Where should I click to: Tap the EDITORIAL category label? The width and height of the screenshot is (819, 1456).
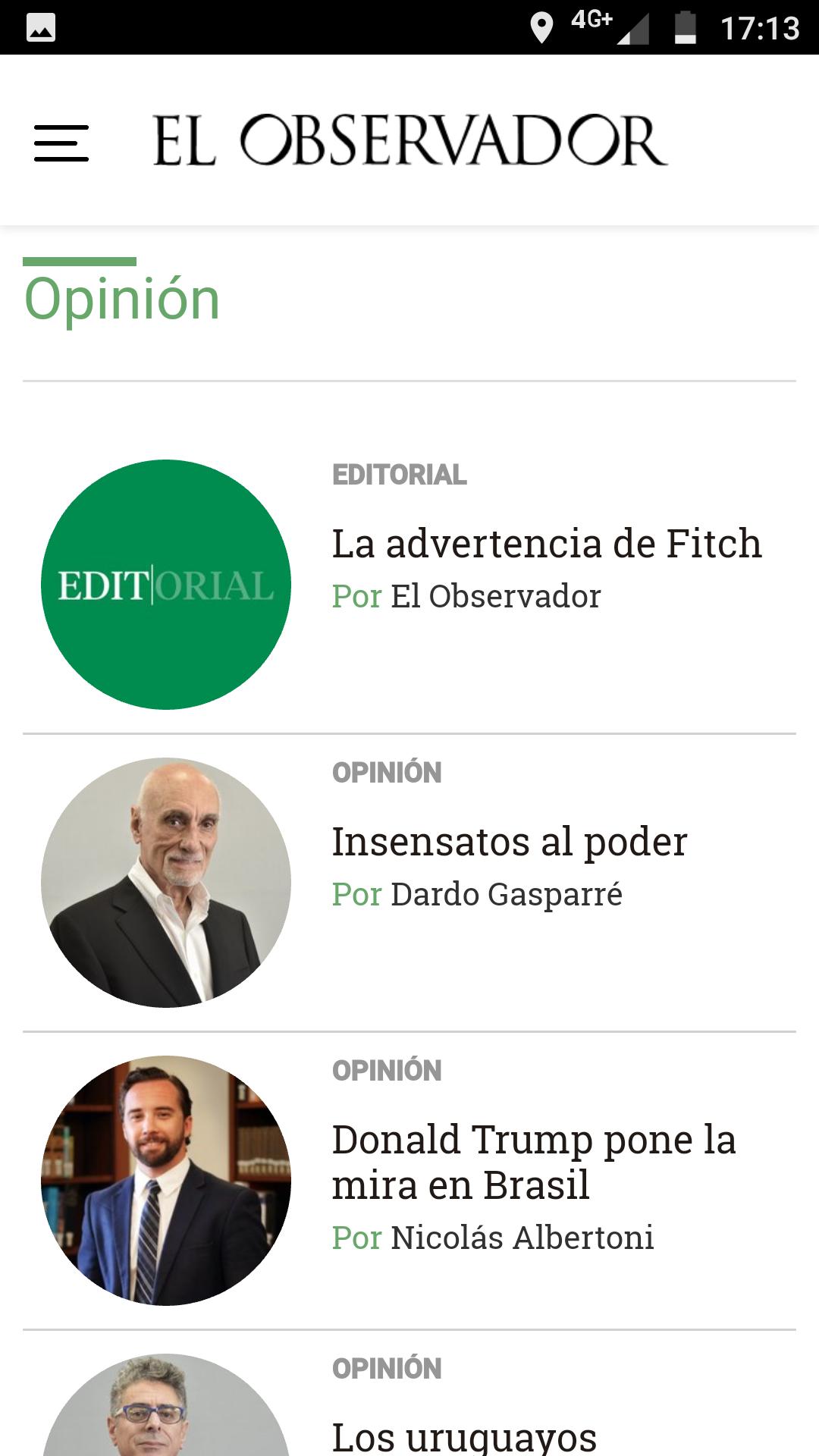coord(400,475)
